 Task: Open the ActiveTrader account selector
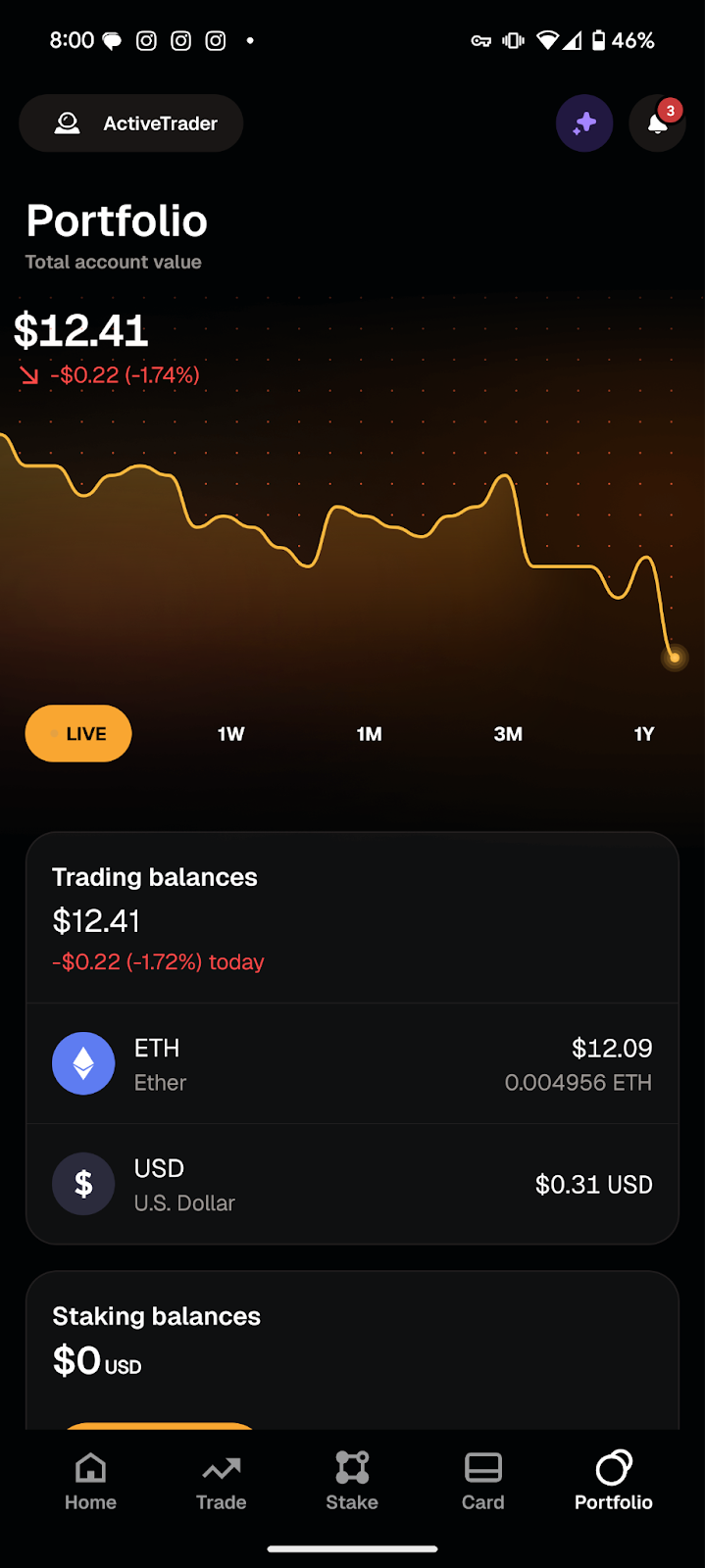[131, 123]
